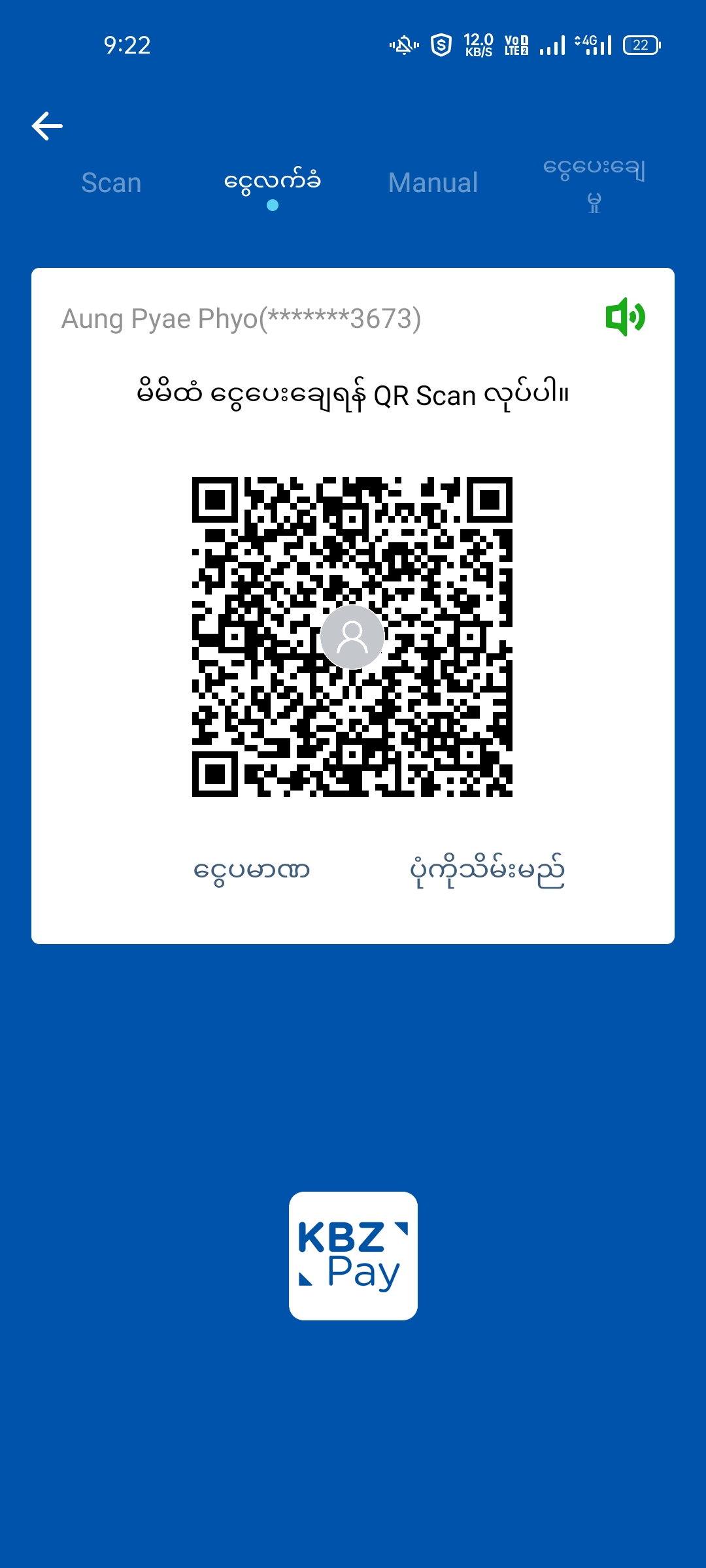Go back using the arrow icon
Screen dimensions: 706x1568
[47, 126]
